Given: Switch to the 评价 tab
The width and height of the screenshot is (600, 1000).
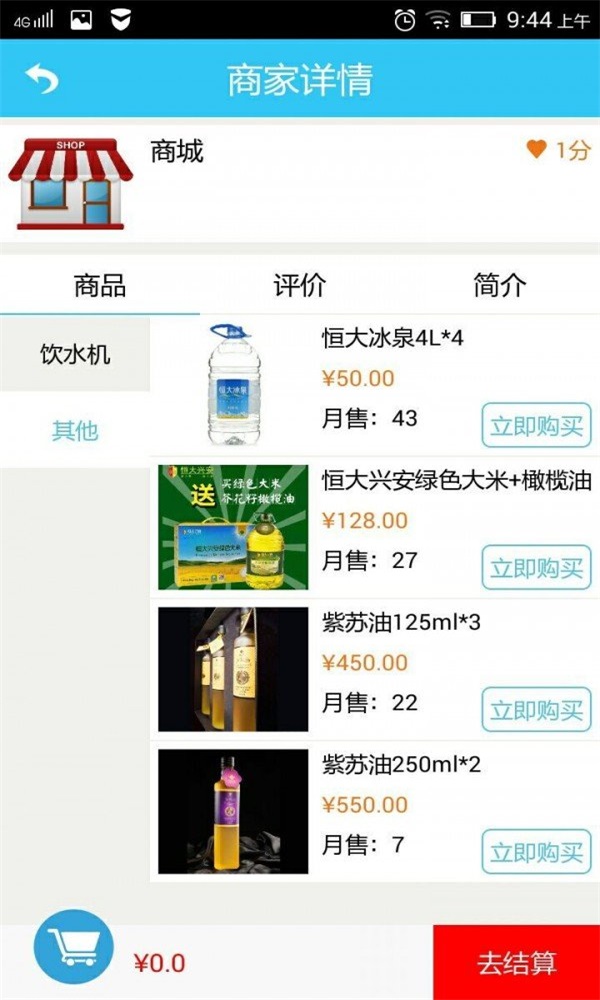Looking at the screenshot, I should click(x=300, y=285).
